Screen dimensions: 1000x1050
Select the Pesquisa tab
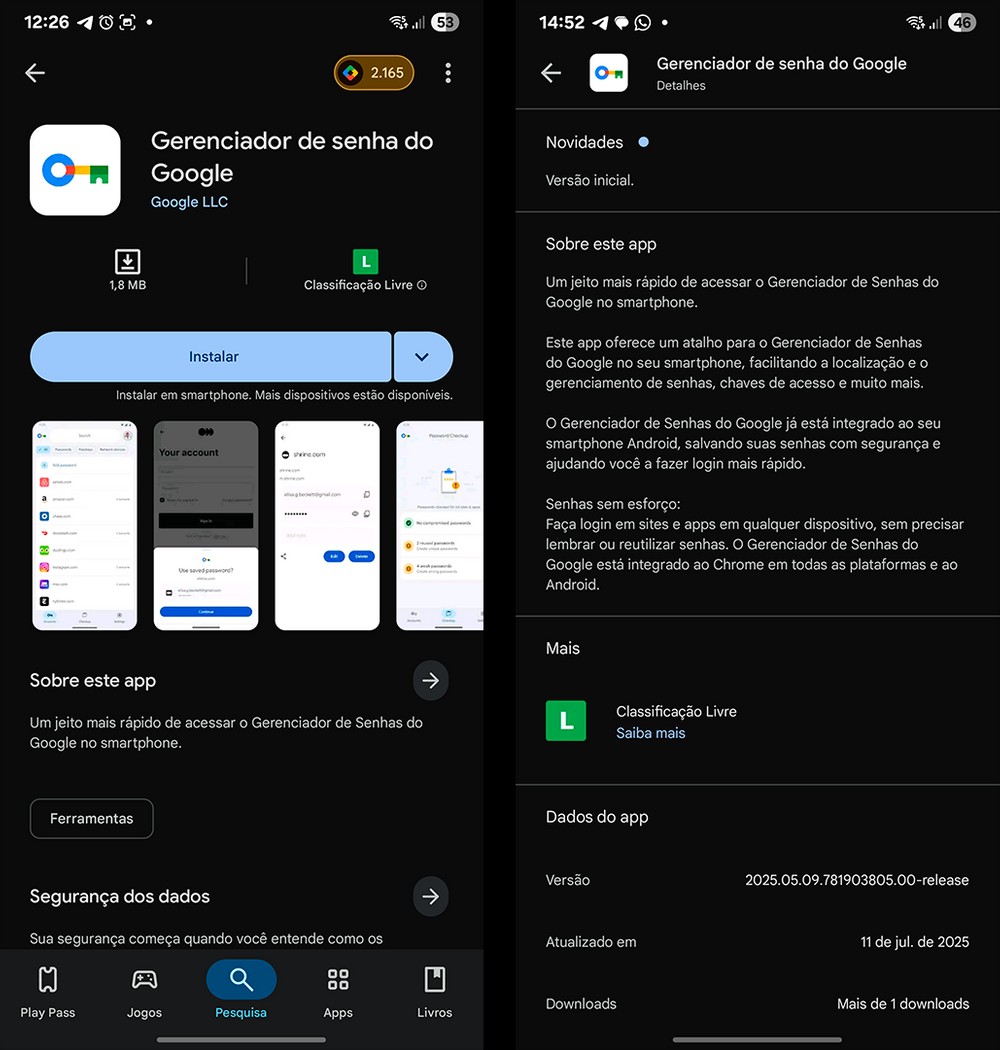[241, 991]
